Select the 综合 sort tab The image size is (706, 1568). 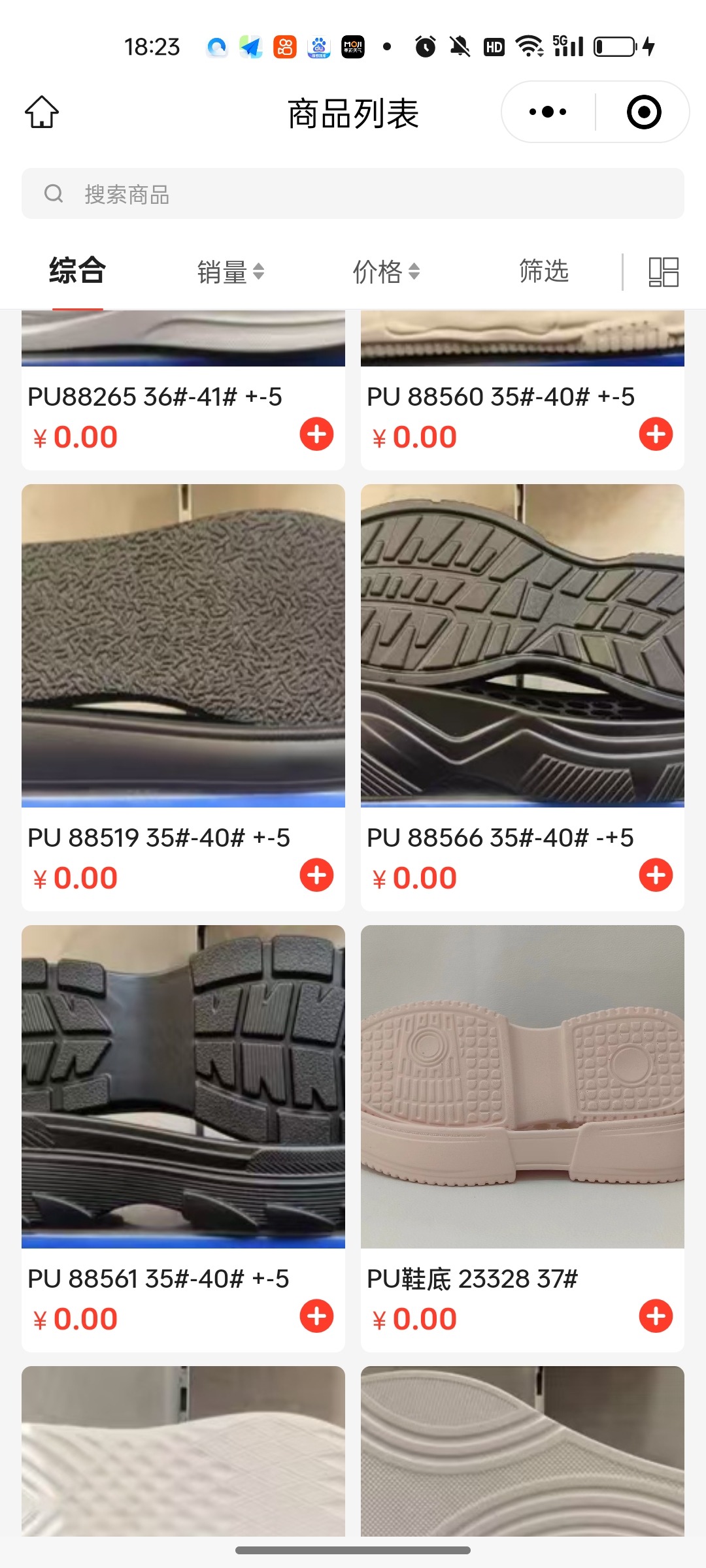(x=77, y=270)
